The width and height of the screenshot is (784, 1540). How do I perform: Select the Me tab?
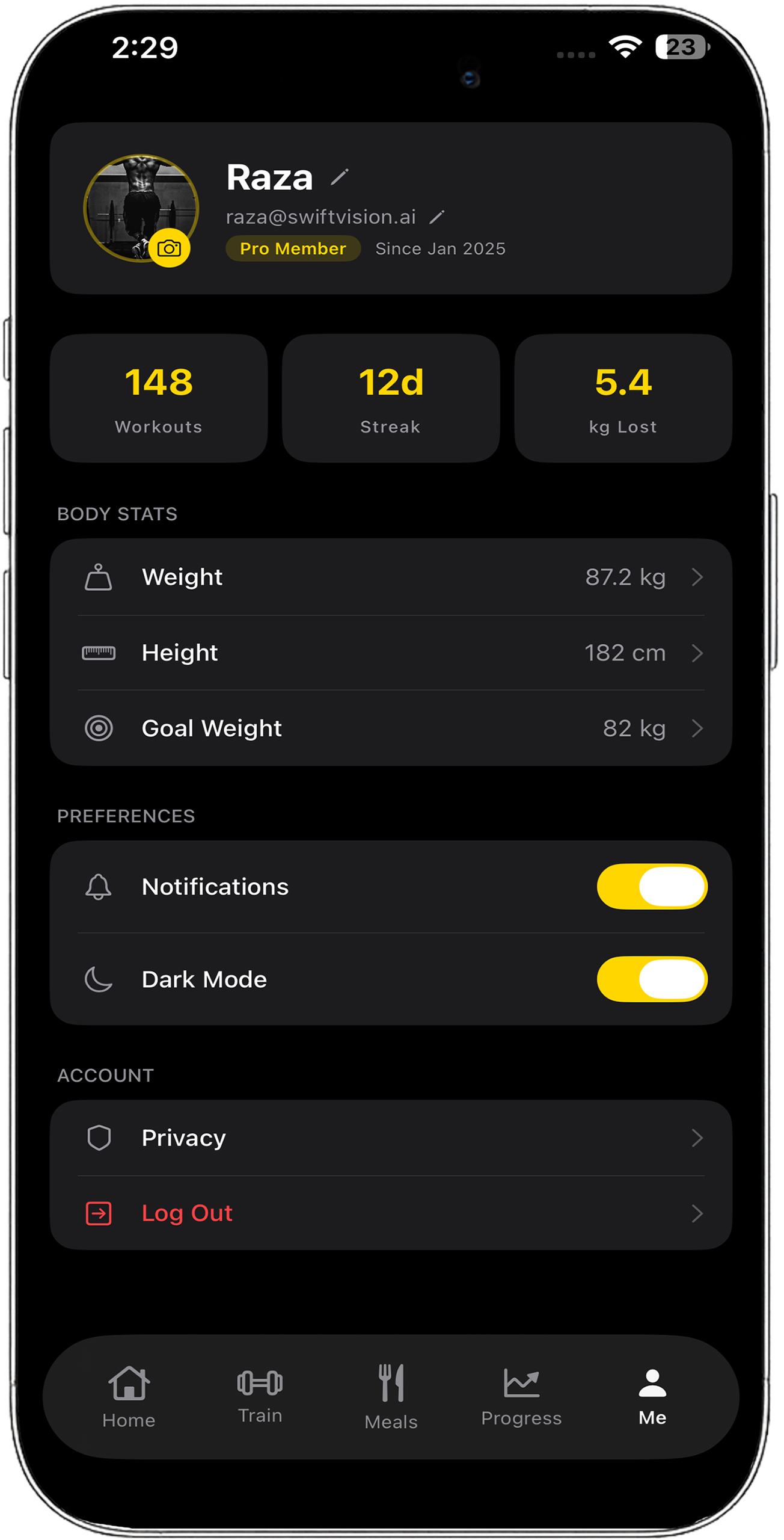tap(652, 1397)
